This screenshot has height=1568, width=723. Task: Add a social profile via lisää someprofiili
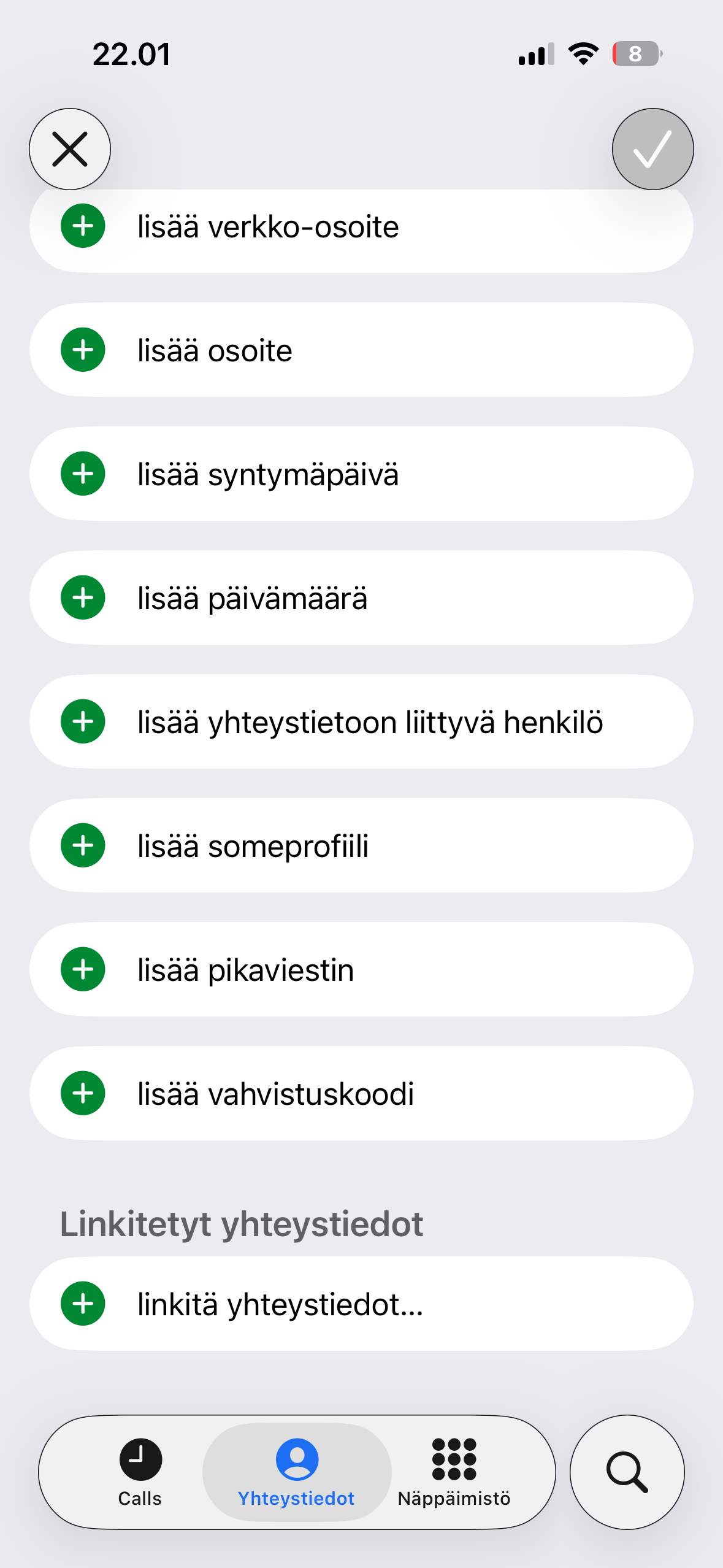361,846
